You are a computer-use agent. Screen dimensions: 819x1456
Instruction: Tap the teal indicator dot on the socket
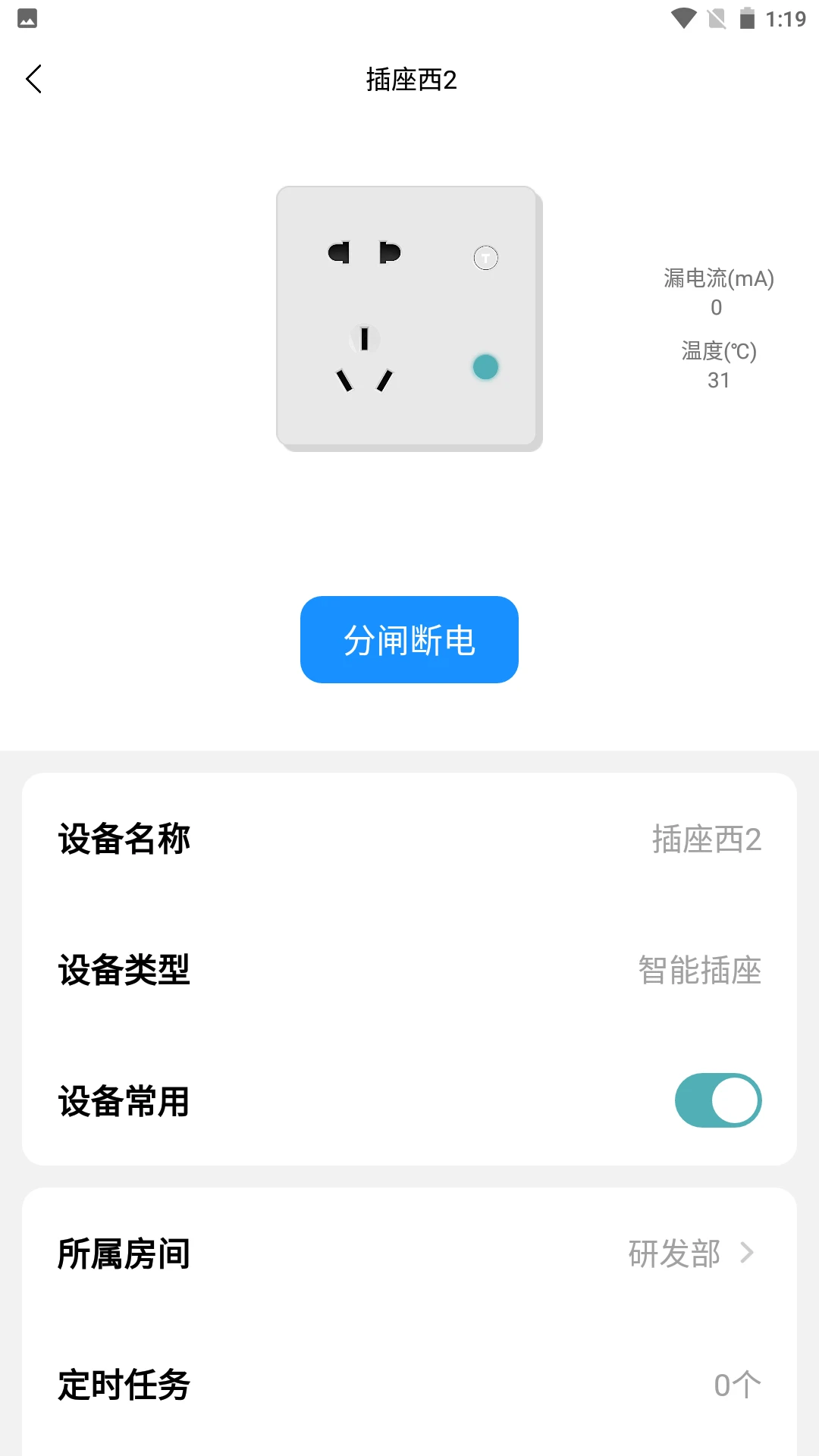click(486, 366)
